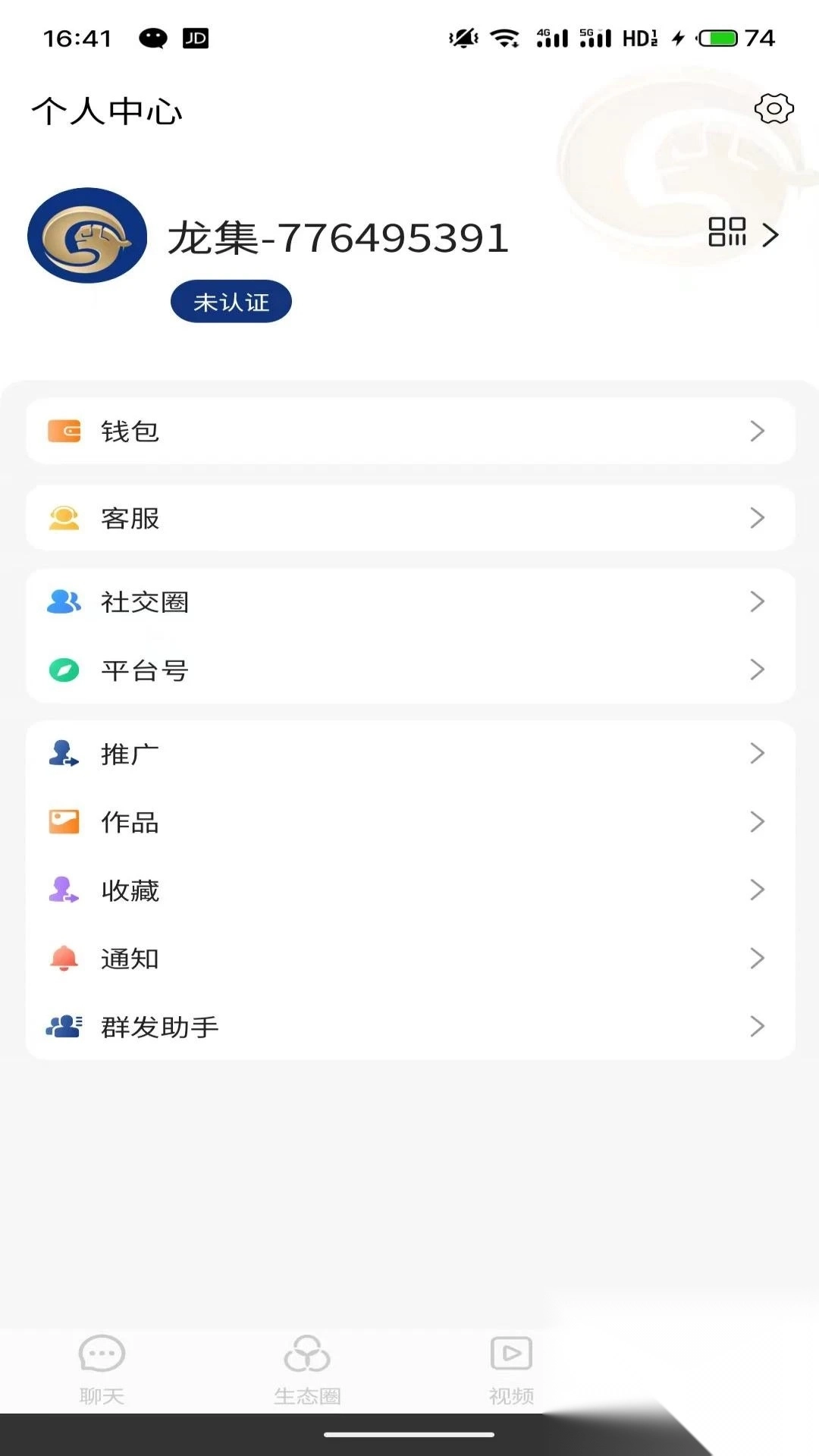Switch to the 聊天 chat tab

[102, 1369]
